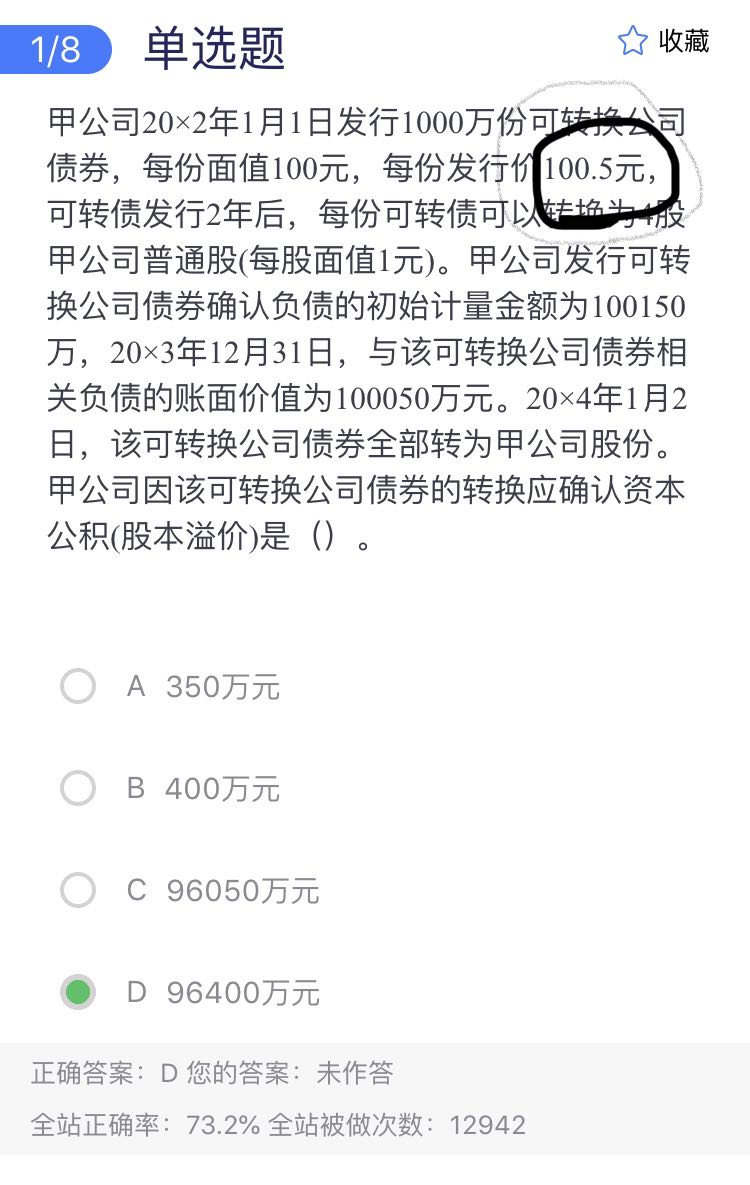Image resolution: width=750 pixels, height=1185 pixels.
Task: Pick option C 96050万元
Action: [78, 890]
